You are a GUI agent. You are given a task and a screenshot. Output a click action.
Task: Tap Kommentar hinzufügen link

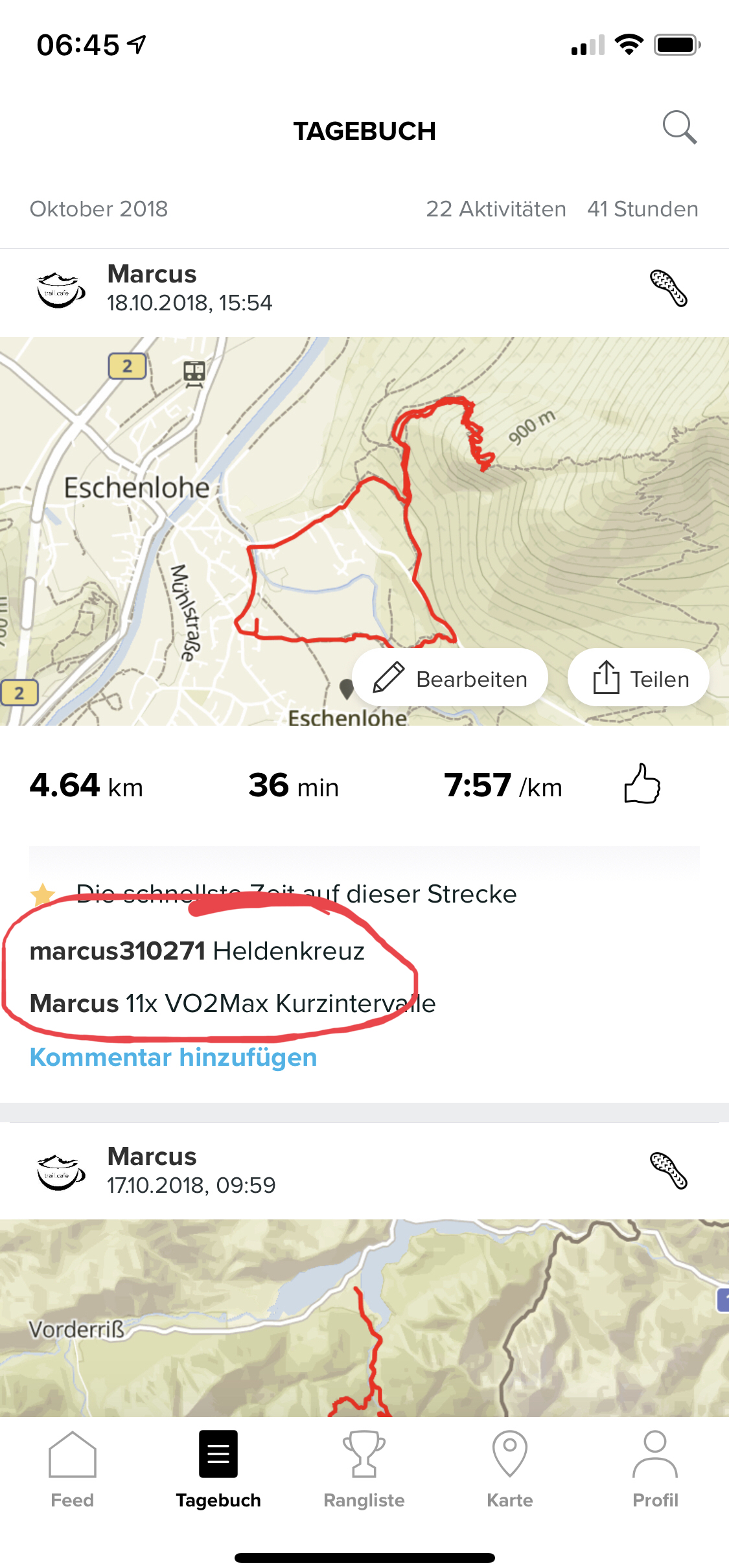173,1057
